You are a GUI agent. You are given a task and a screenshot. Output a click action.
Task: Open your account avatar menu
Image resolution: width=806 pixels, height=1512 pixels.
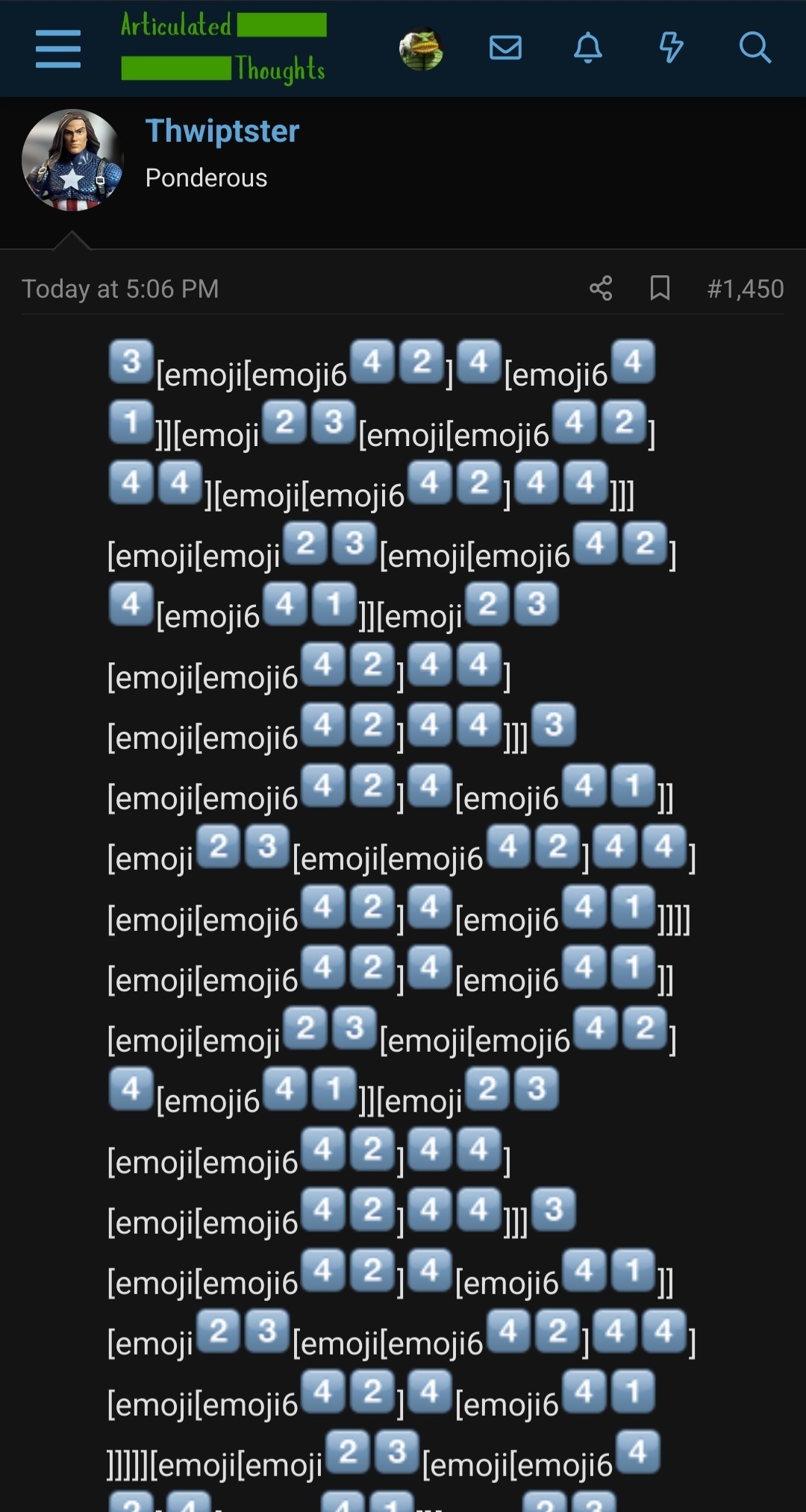421,49
